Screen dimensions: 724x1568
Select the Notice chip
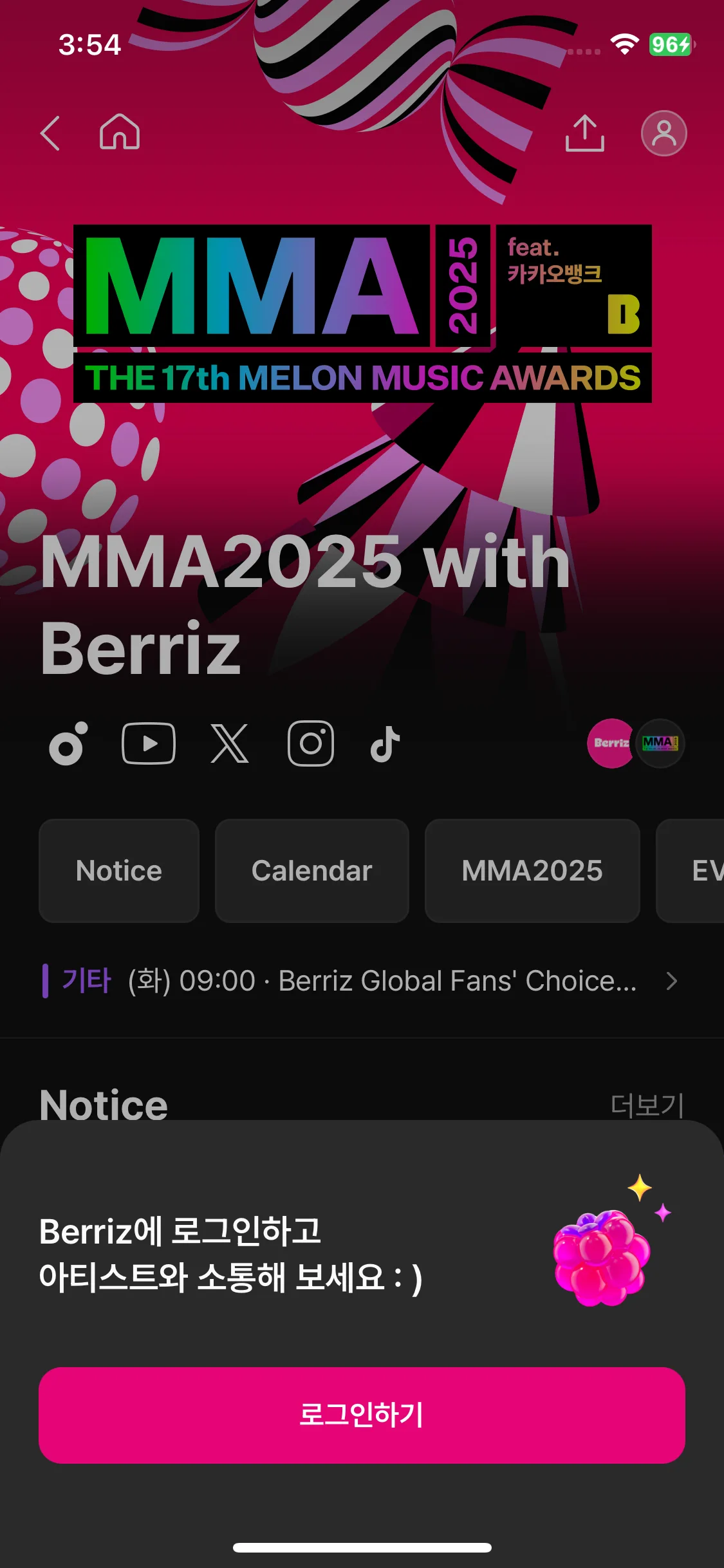[x=119, y=870]
